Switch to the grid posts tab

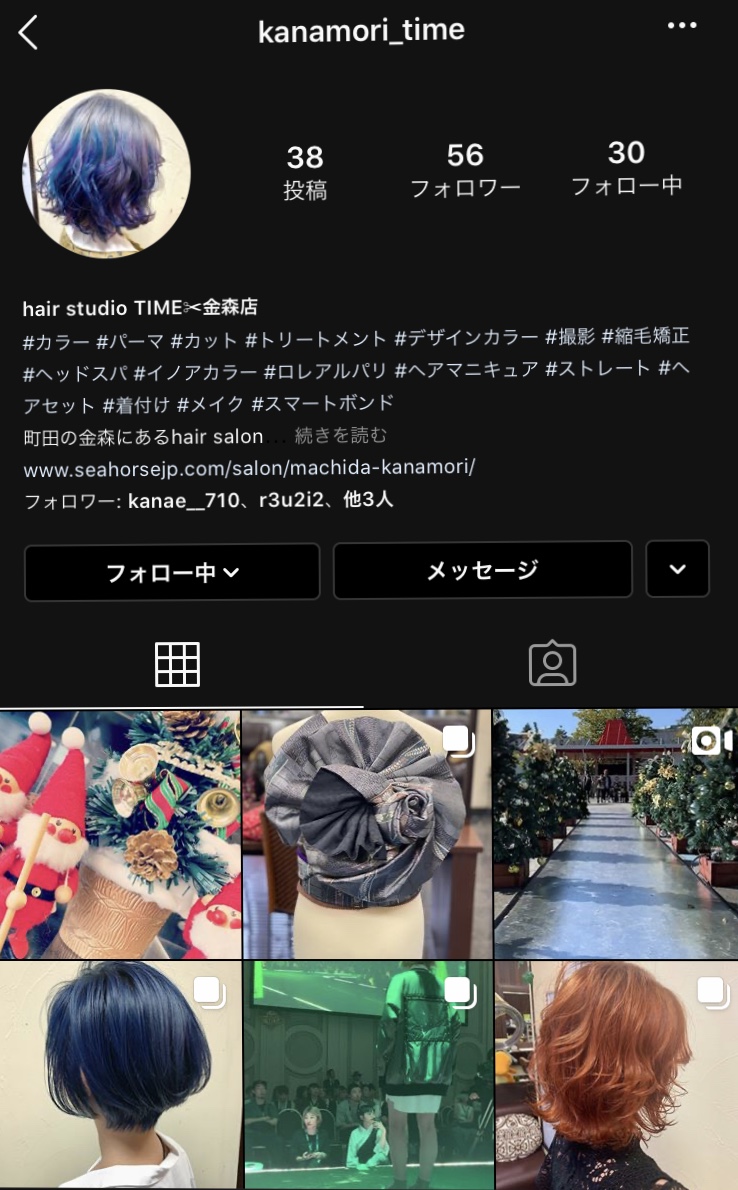tap(178, 664)
